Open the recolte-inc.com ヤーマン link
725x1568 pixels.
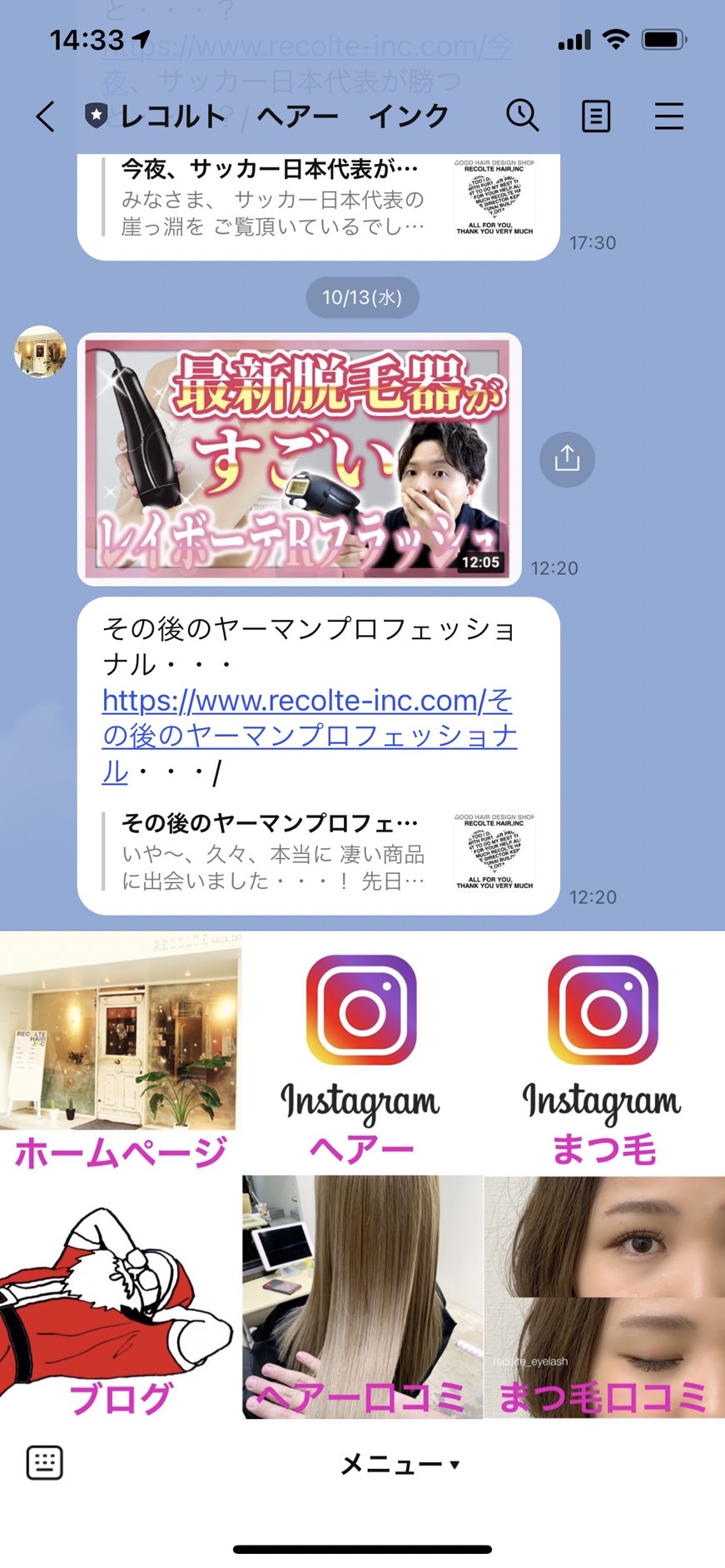pos(308,736)
